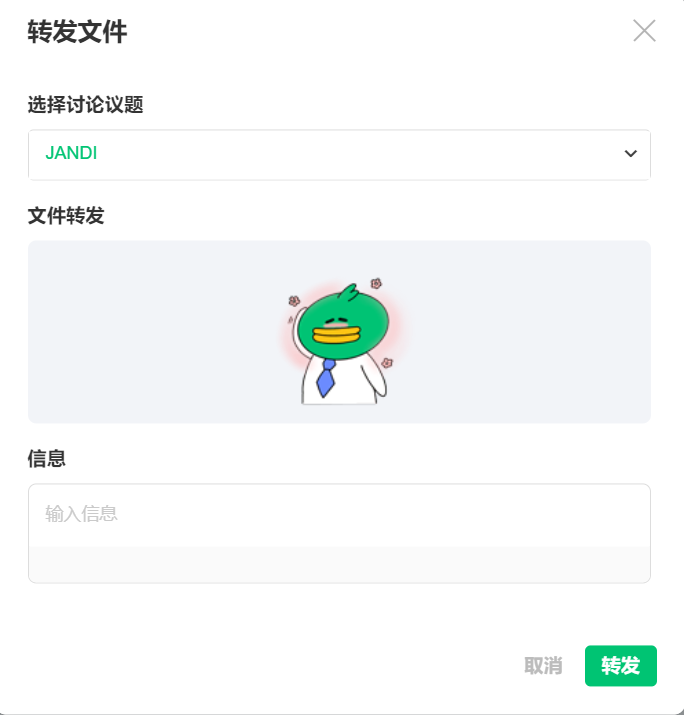Focus the 输入信息 message field

339,516
